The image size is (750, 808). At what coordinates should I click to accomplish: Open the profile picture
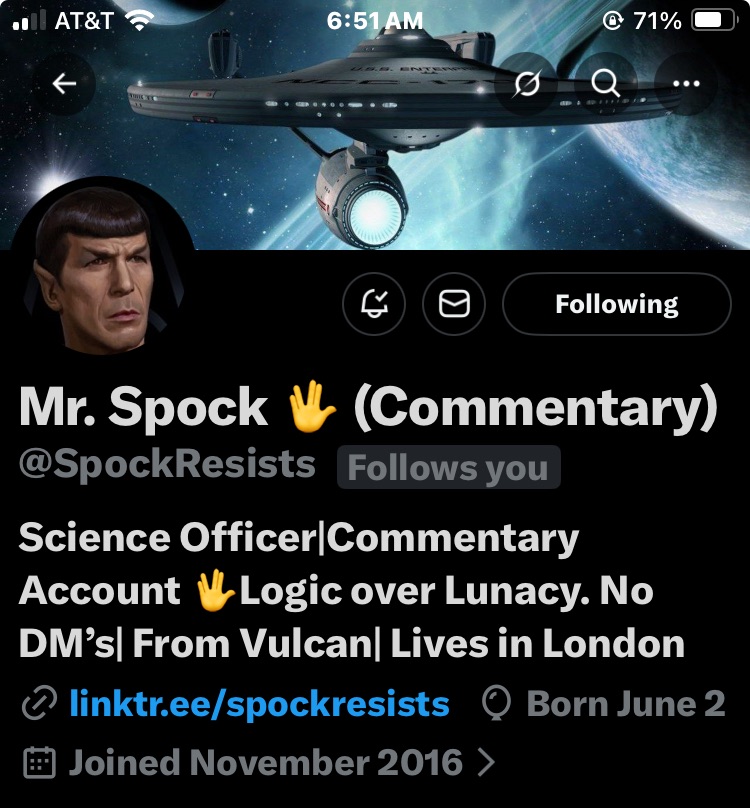(x=107, y=268)
